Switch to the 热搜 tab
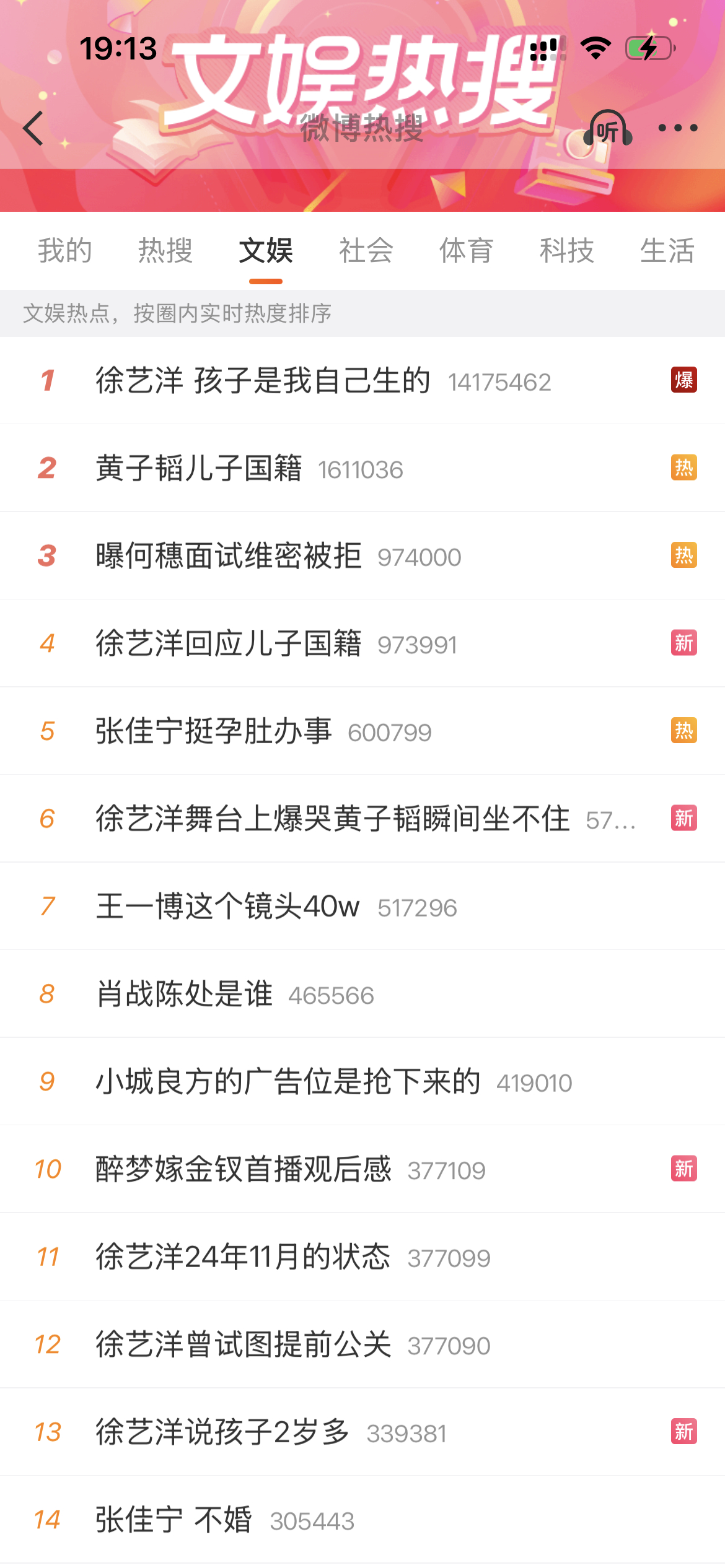The width and height of the screenshot is (725, 1568). click(x=165, y=251)
